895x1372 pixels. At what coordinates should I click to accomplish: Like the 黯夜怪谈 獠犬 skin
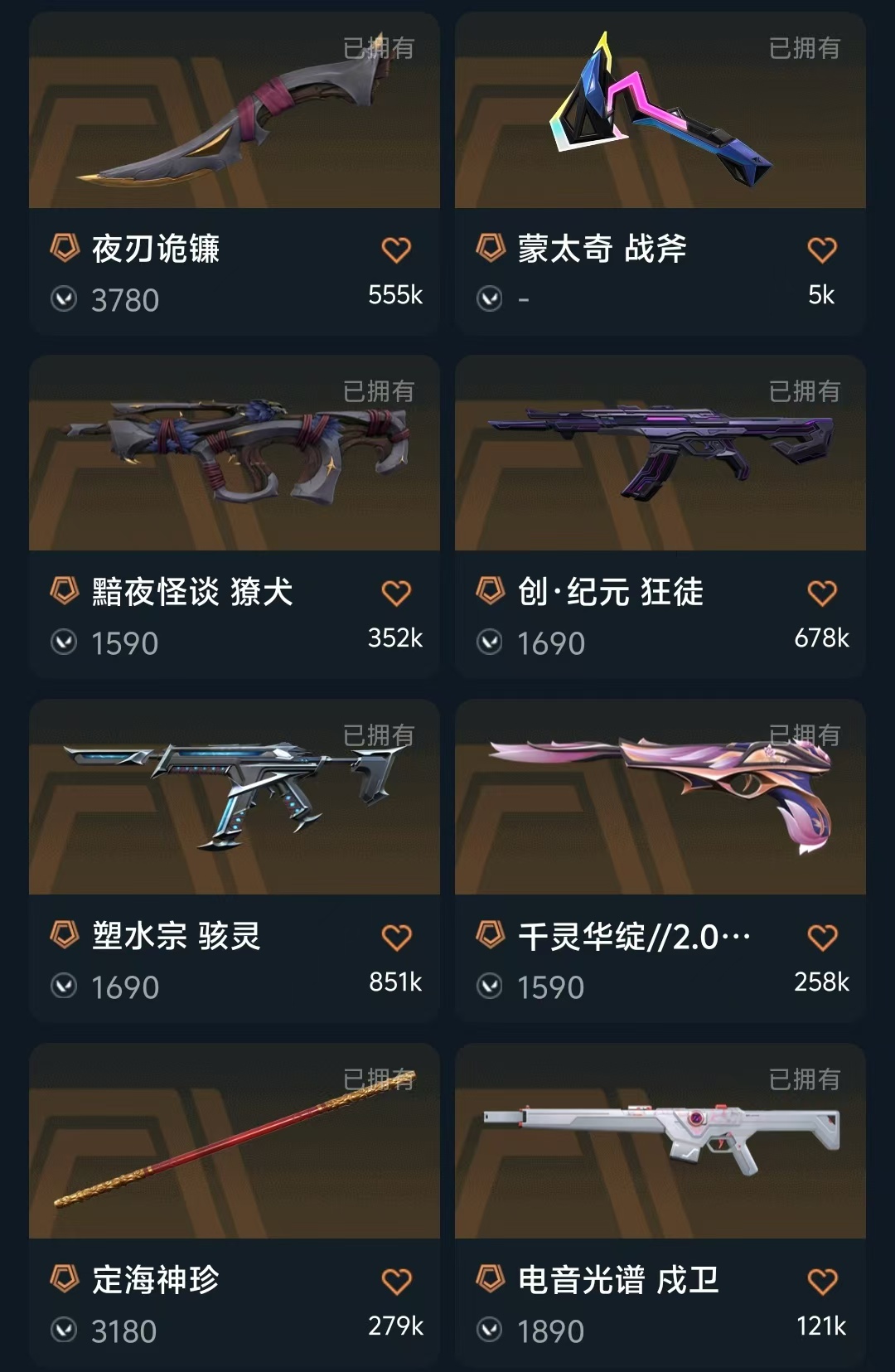[x=396, y=593]
